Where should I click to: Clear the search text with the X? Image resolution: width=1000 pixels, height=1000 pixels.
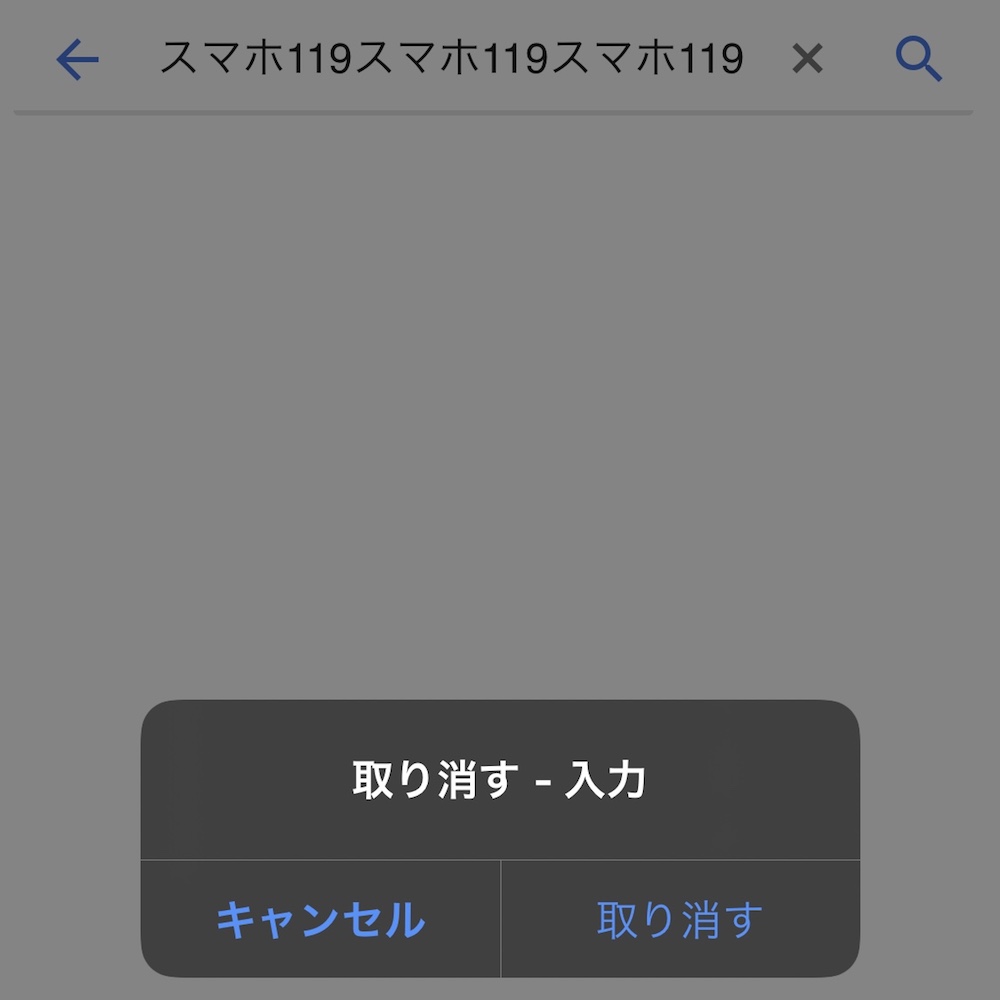click(x=807, y=61)
